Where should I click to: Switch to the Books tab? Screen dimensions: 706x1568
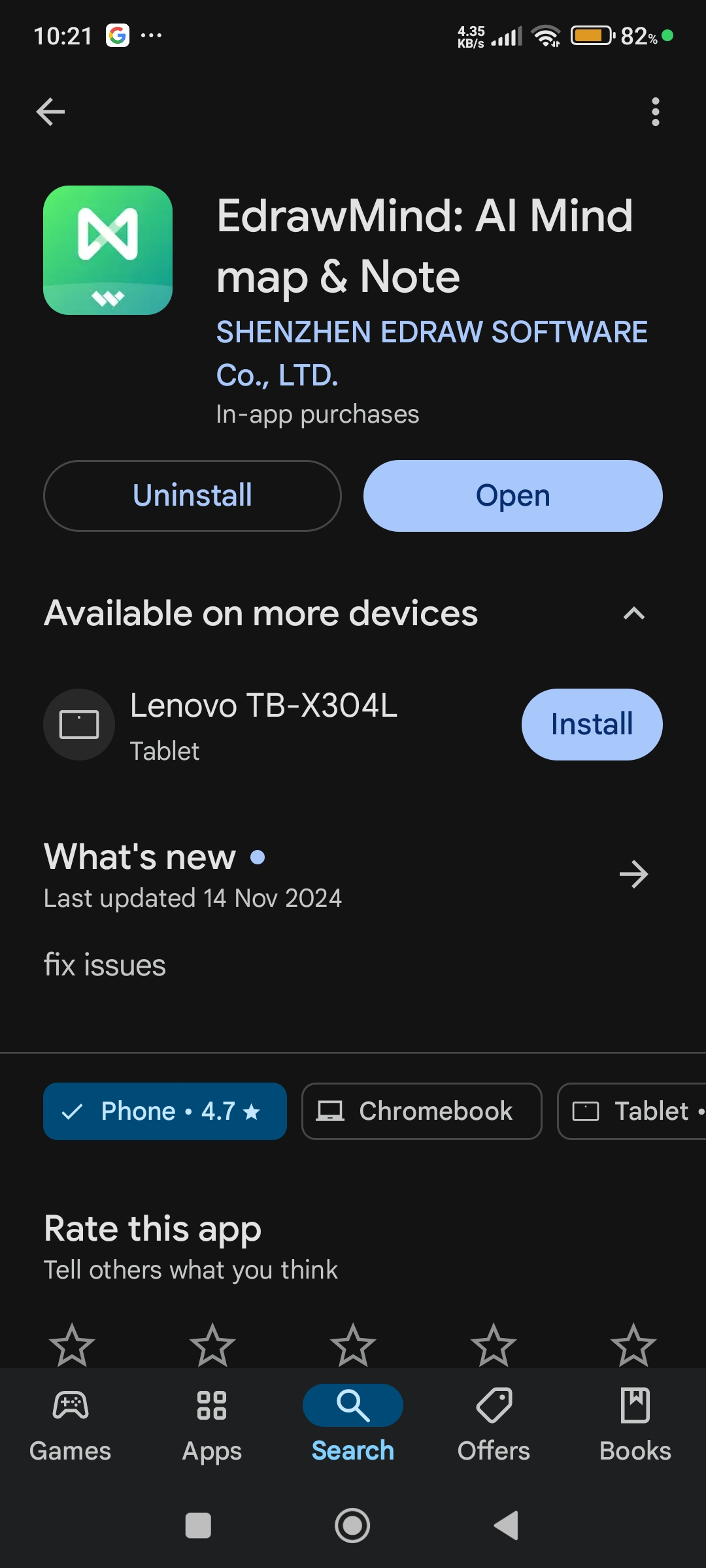[x=635, y=1424]
